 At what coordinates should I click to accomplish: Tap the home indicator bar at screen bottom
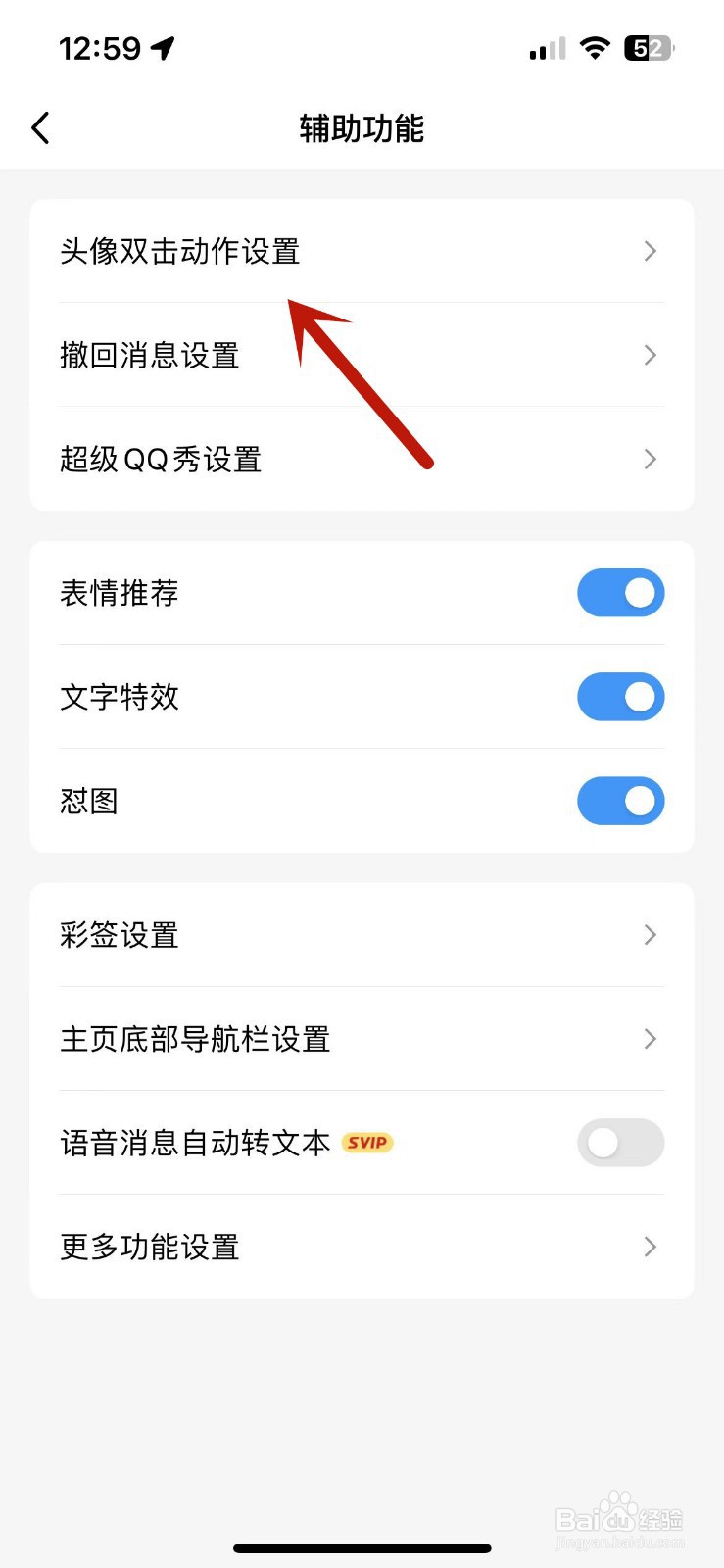click(x=362, y=1546)
